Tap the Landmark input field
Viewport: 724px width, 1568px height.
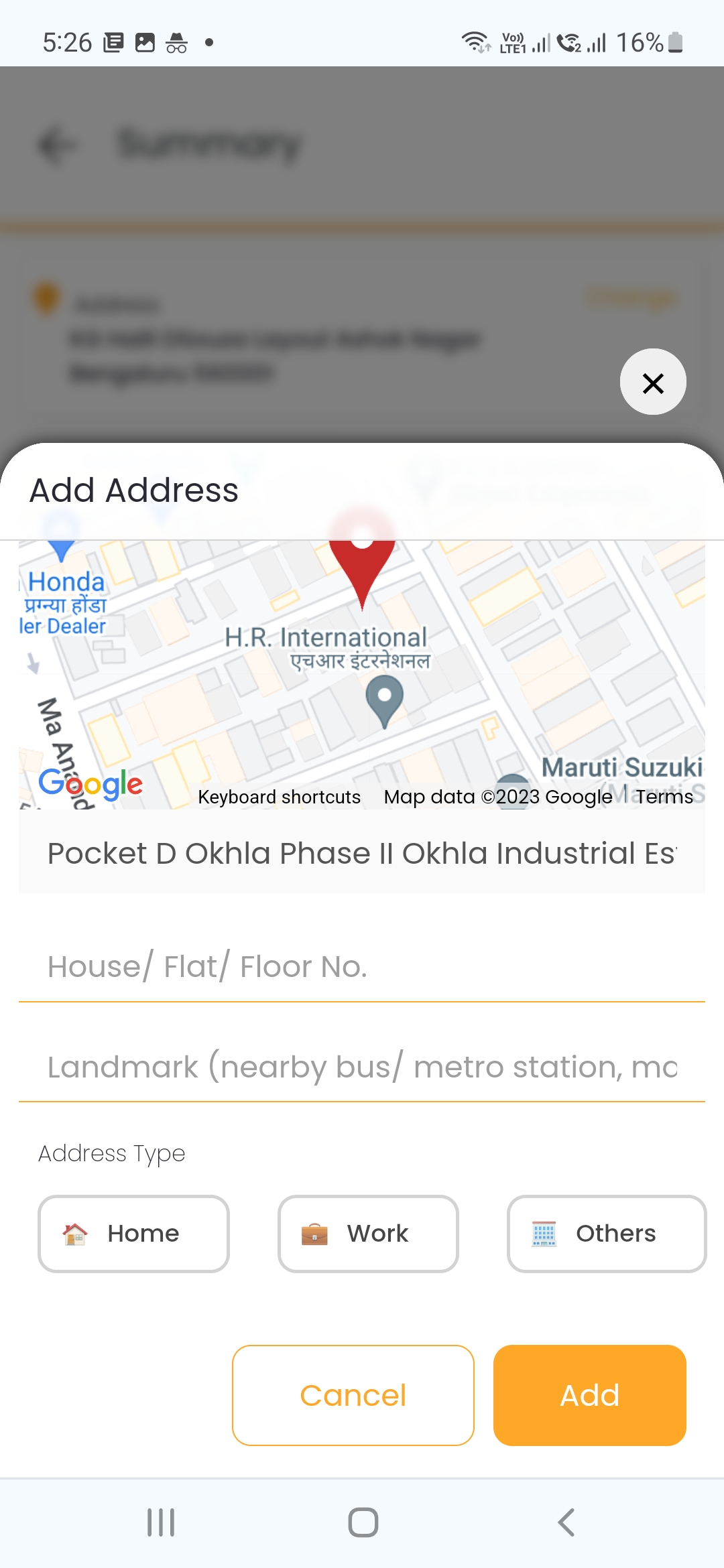tap(362, 1067)
